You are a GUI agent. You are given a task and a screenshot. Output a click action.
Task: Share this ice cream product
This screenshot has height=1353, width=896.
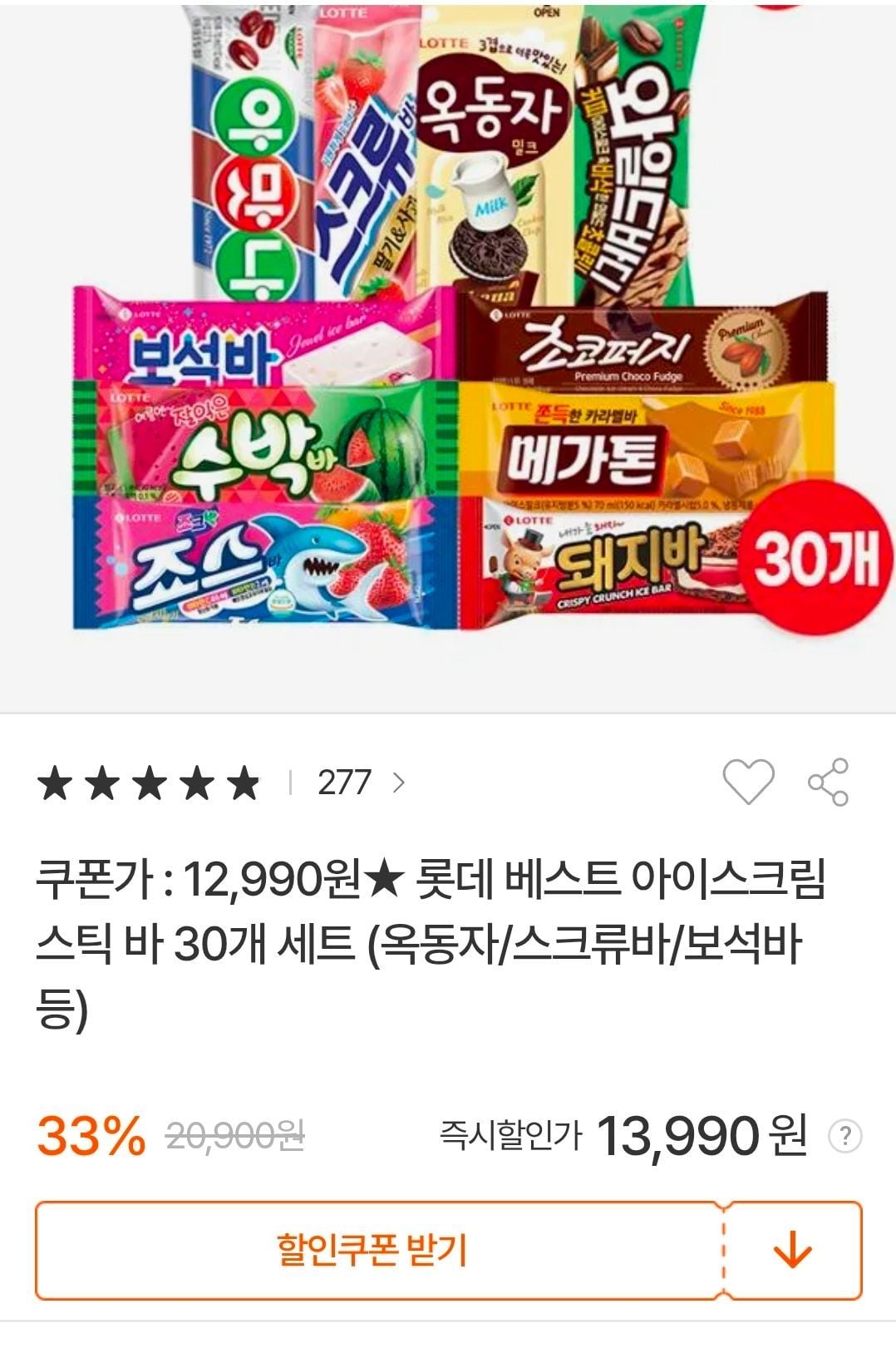pos(828,782)
